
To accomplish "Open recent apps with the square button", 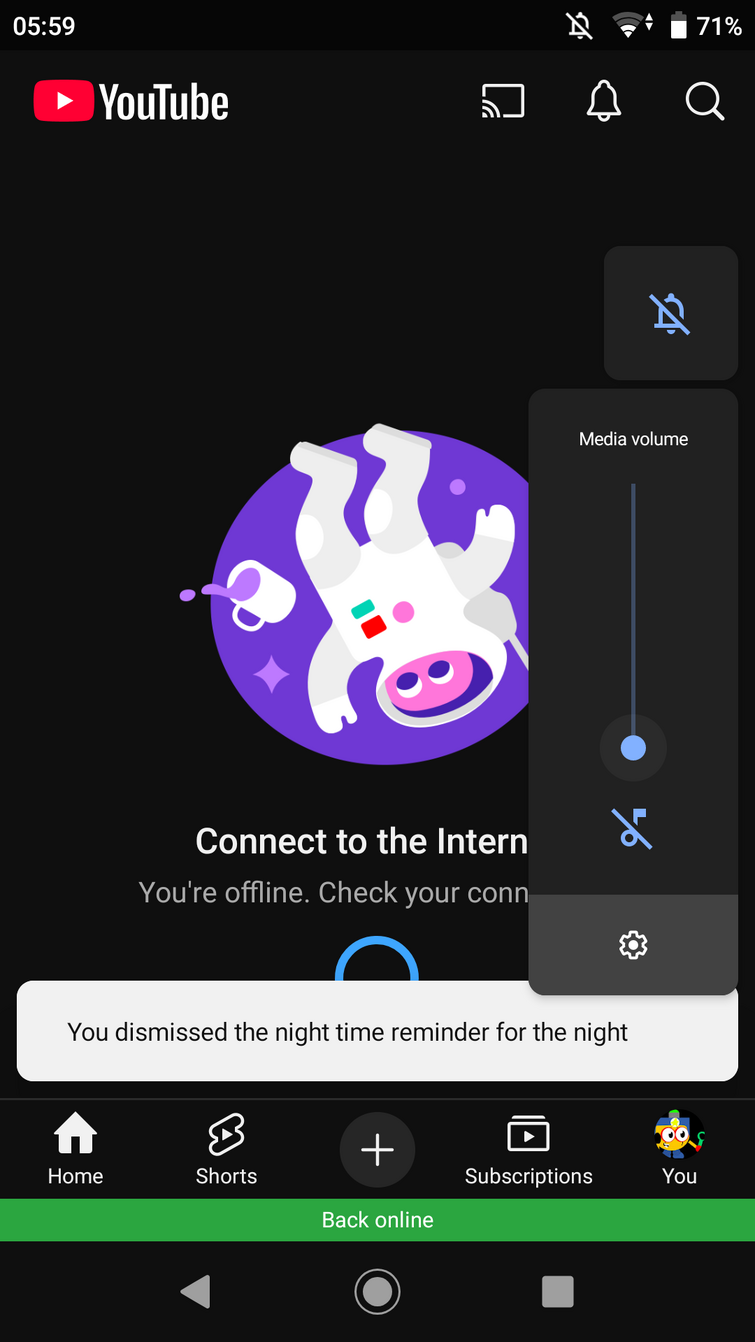I will tap(558, 1292).
